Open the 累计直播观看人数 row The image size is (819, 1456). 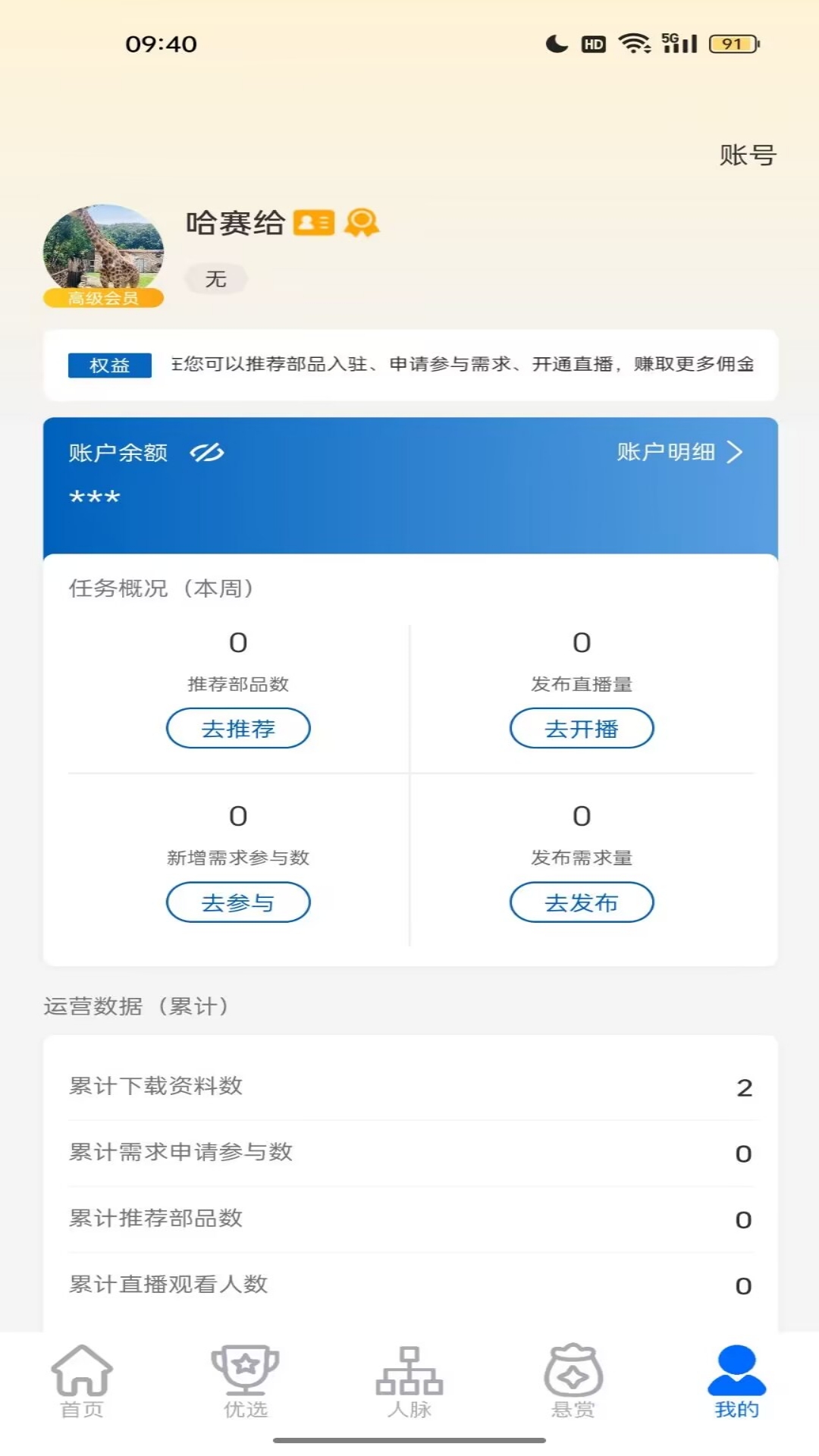click(409, 1285)
